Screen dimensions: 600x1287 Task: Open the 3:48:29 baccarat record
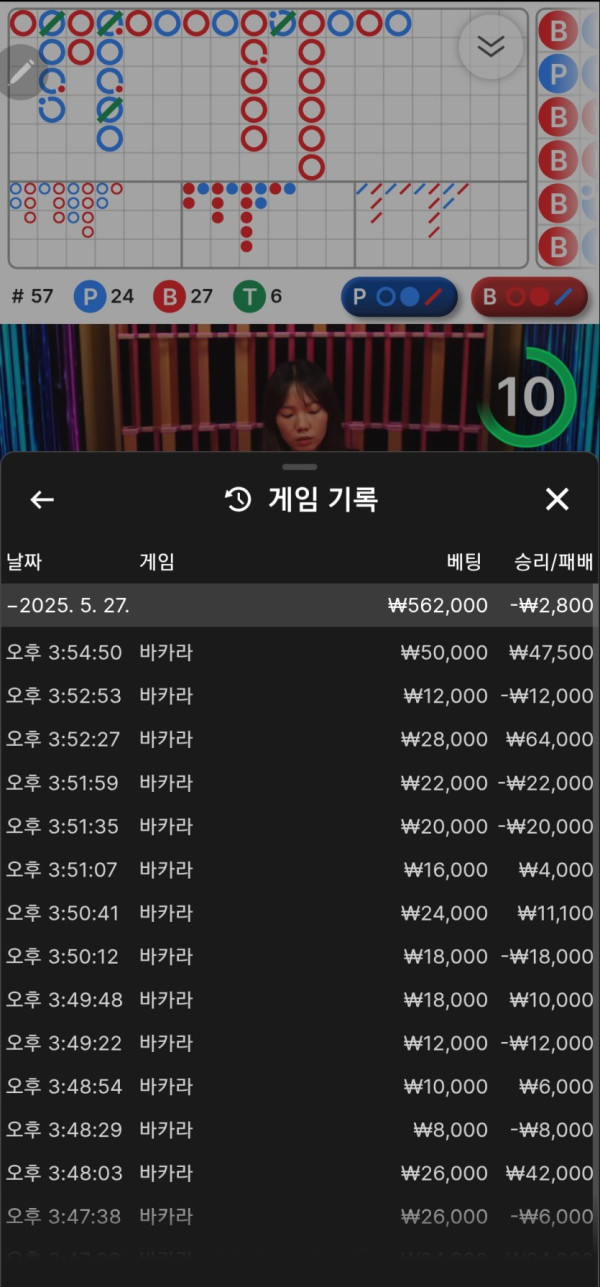tap(300, 1130)
